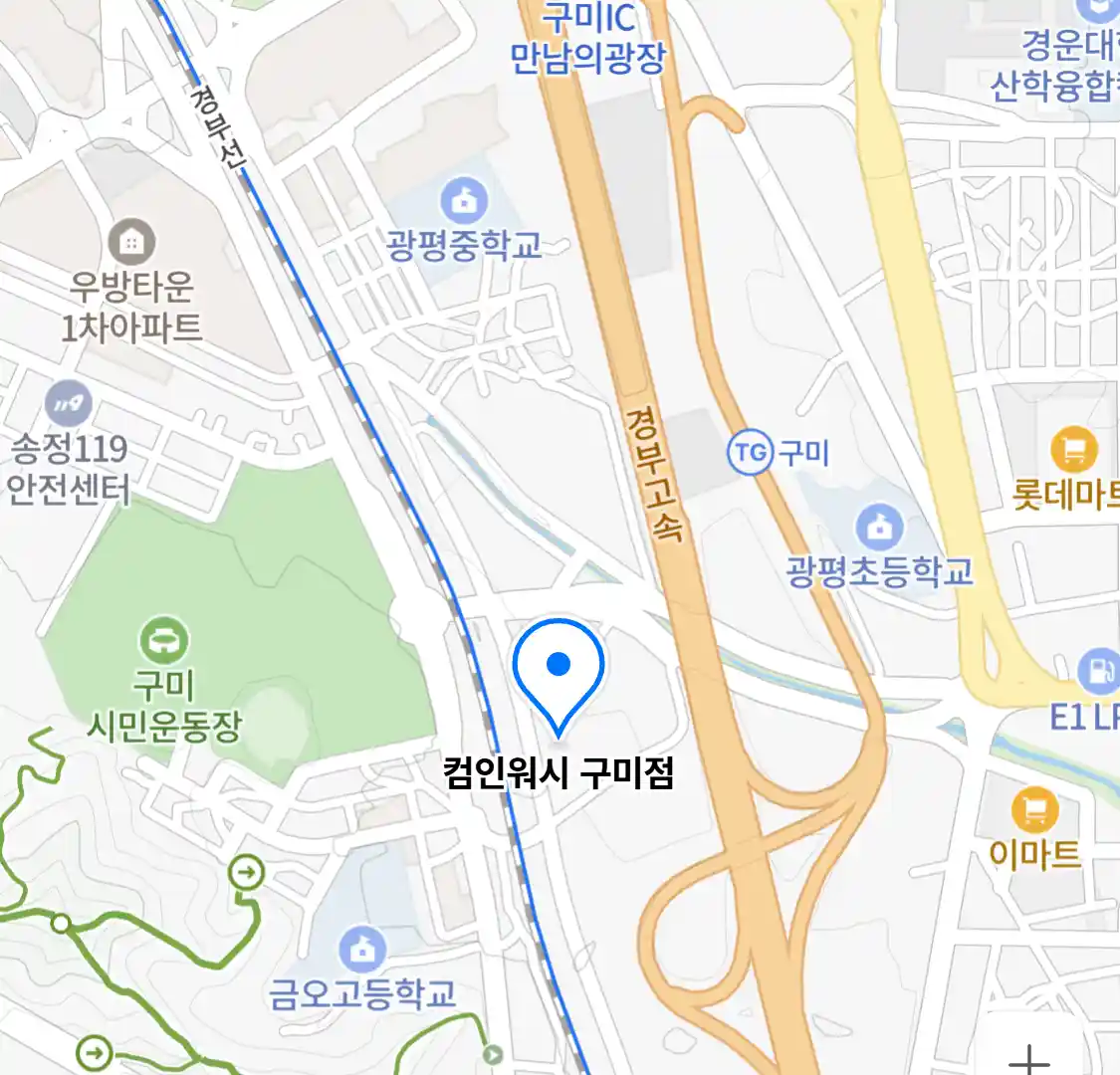
Task: Select the 광평초등학교 school marker
Action: [879, 528]
